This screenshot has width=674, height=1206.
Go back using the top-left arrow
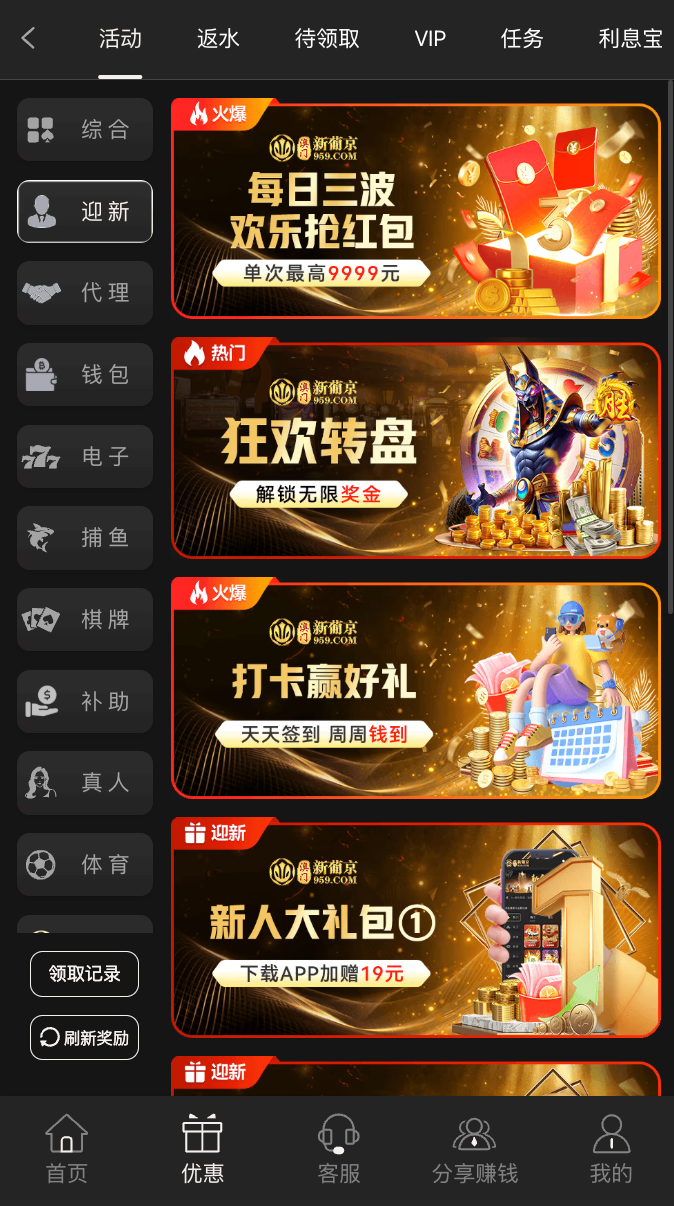(x=28, y=39)
